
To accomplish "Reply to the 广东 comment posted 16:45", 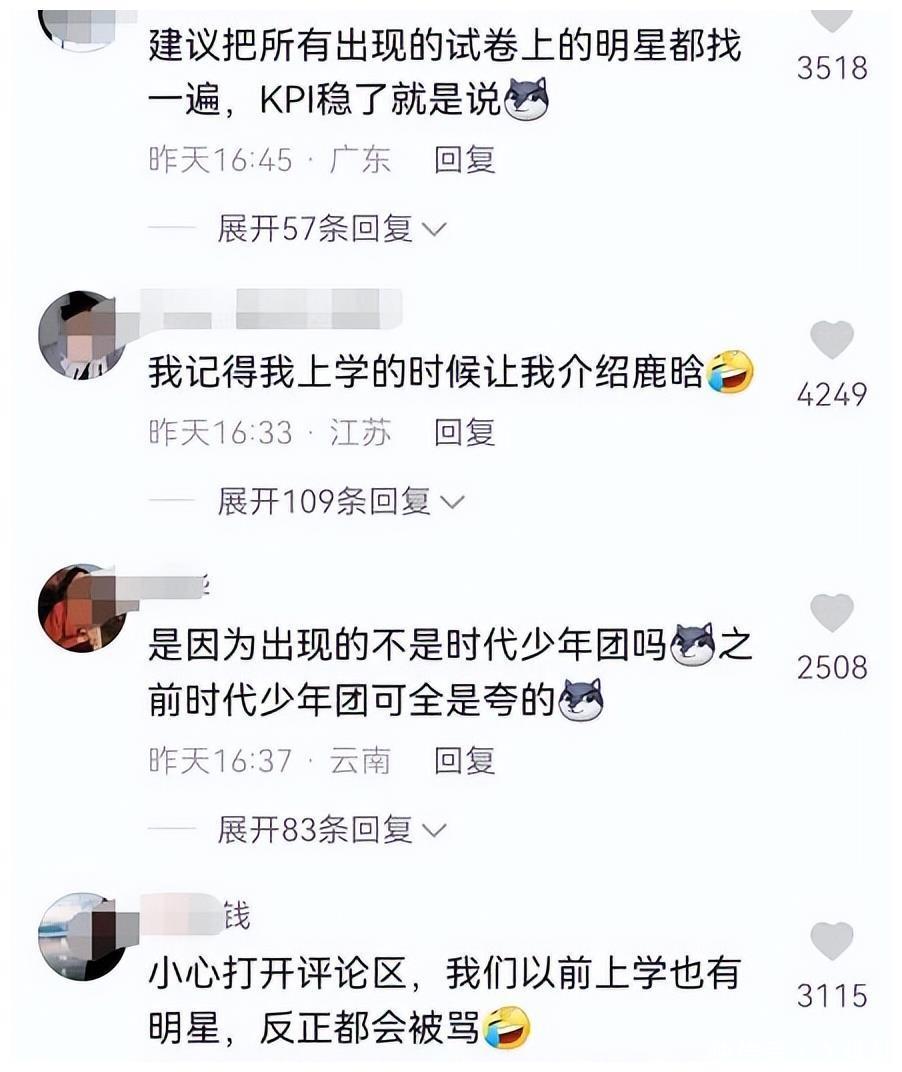I will point(465,160).
